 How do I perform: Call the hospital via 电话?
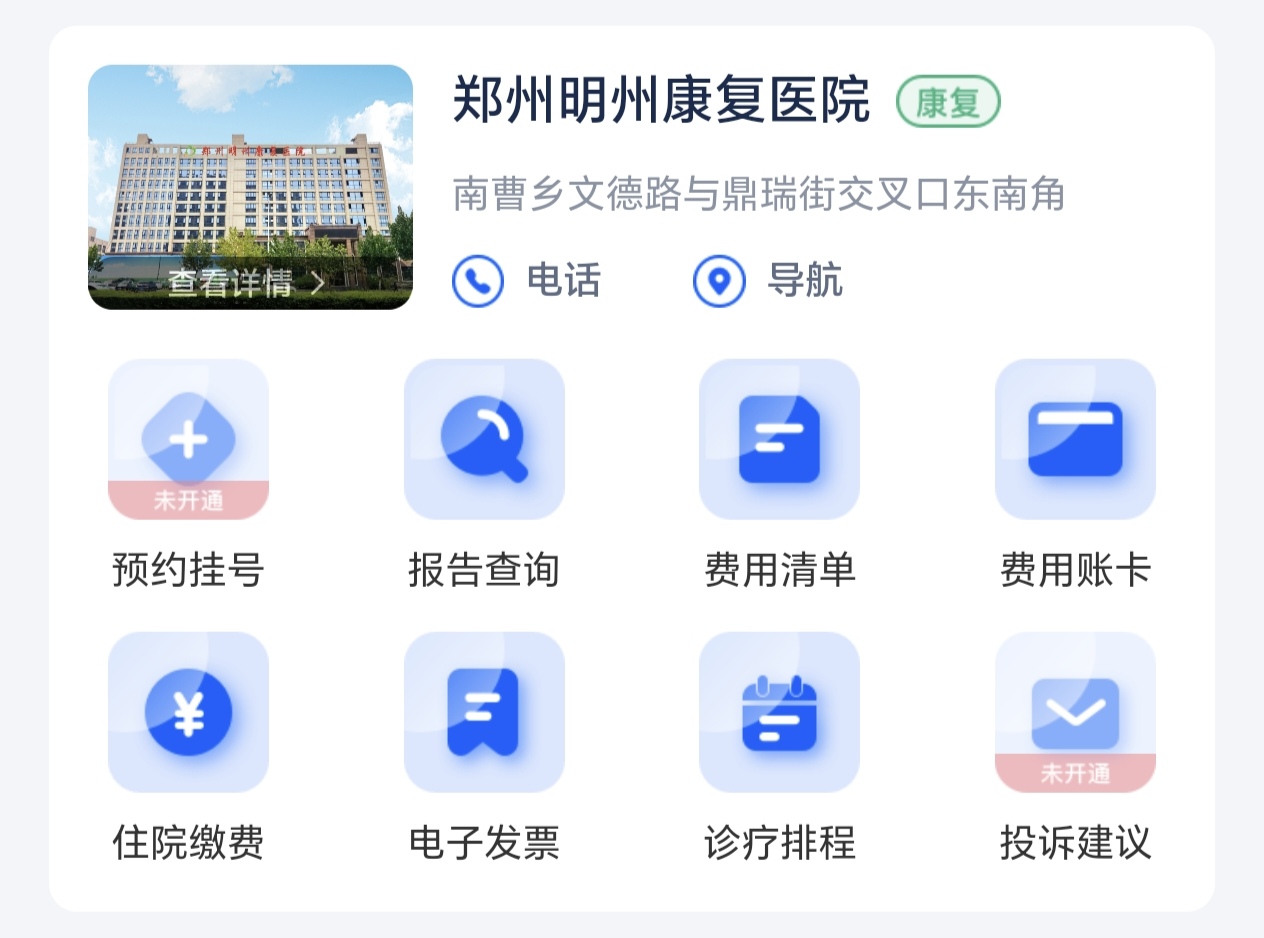click(526, 281)
